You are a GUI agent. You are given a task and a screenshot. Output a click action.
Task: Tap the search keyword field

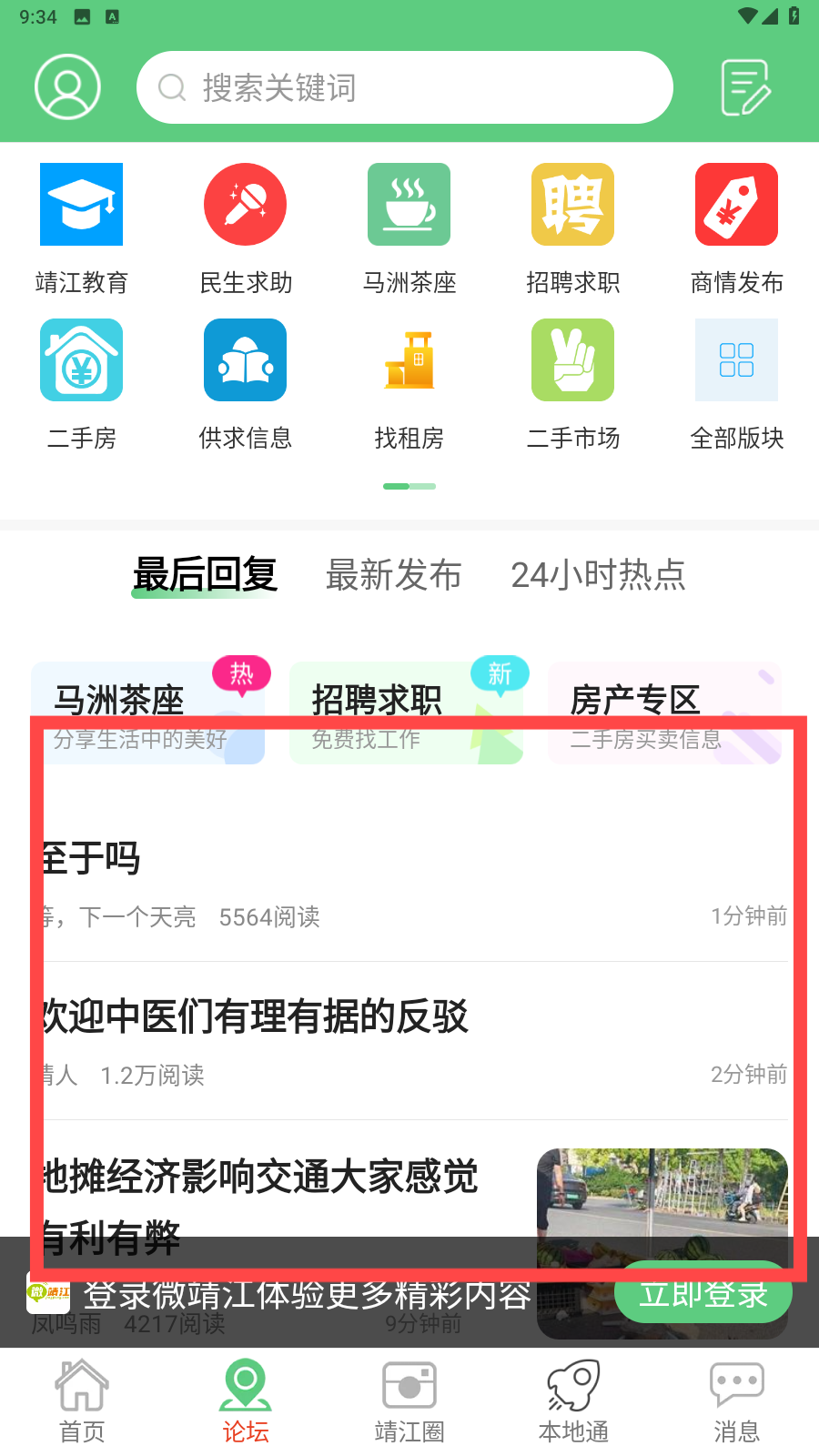[x=405, y=87]
